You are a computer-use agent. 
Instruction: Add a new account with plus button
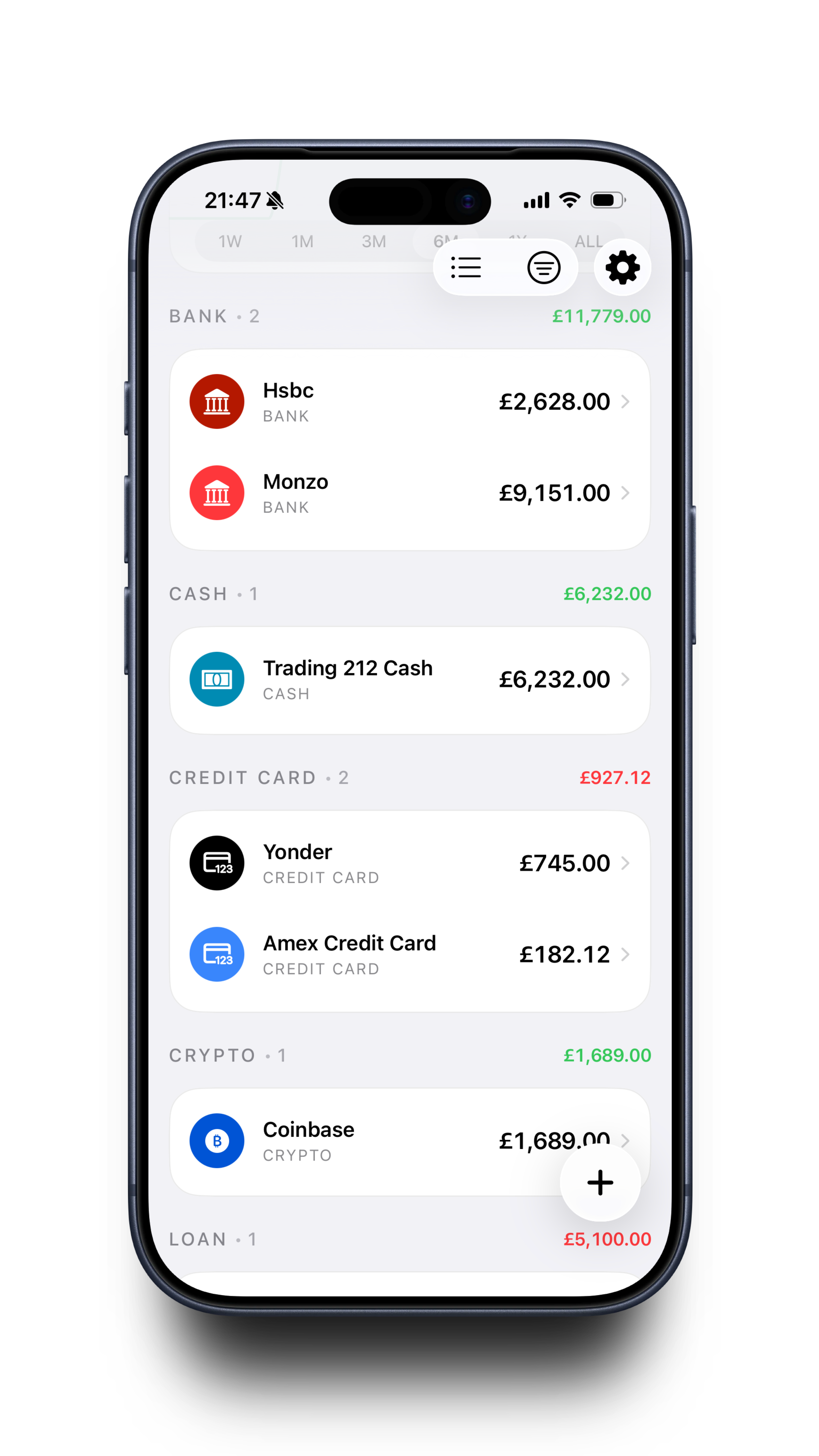600,1182
